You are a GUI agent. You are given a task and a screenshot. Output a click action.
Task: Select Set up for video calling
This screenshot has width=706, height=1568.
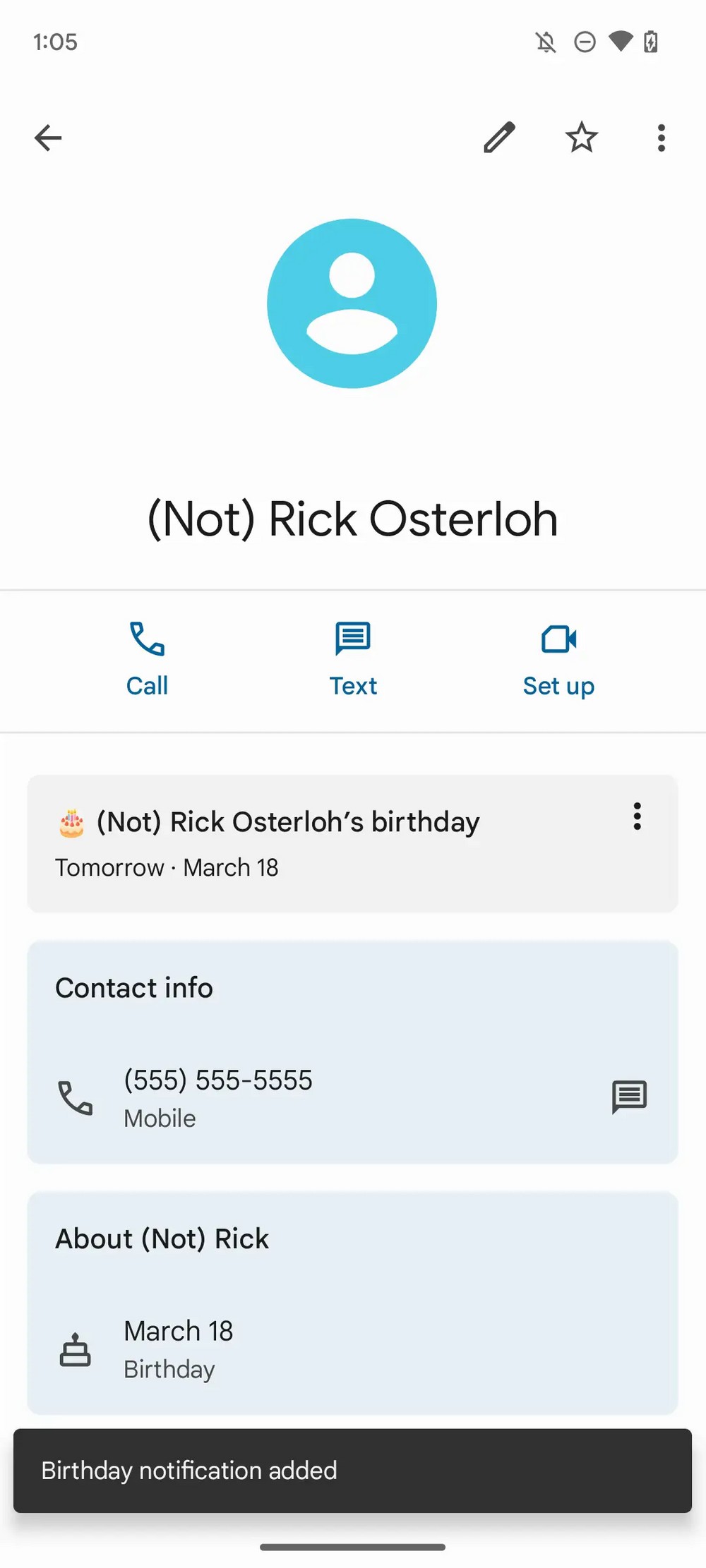coord(558,660)
